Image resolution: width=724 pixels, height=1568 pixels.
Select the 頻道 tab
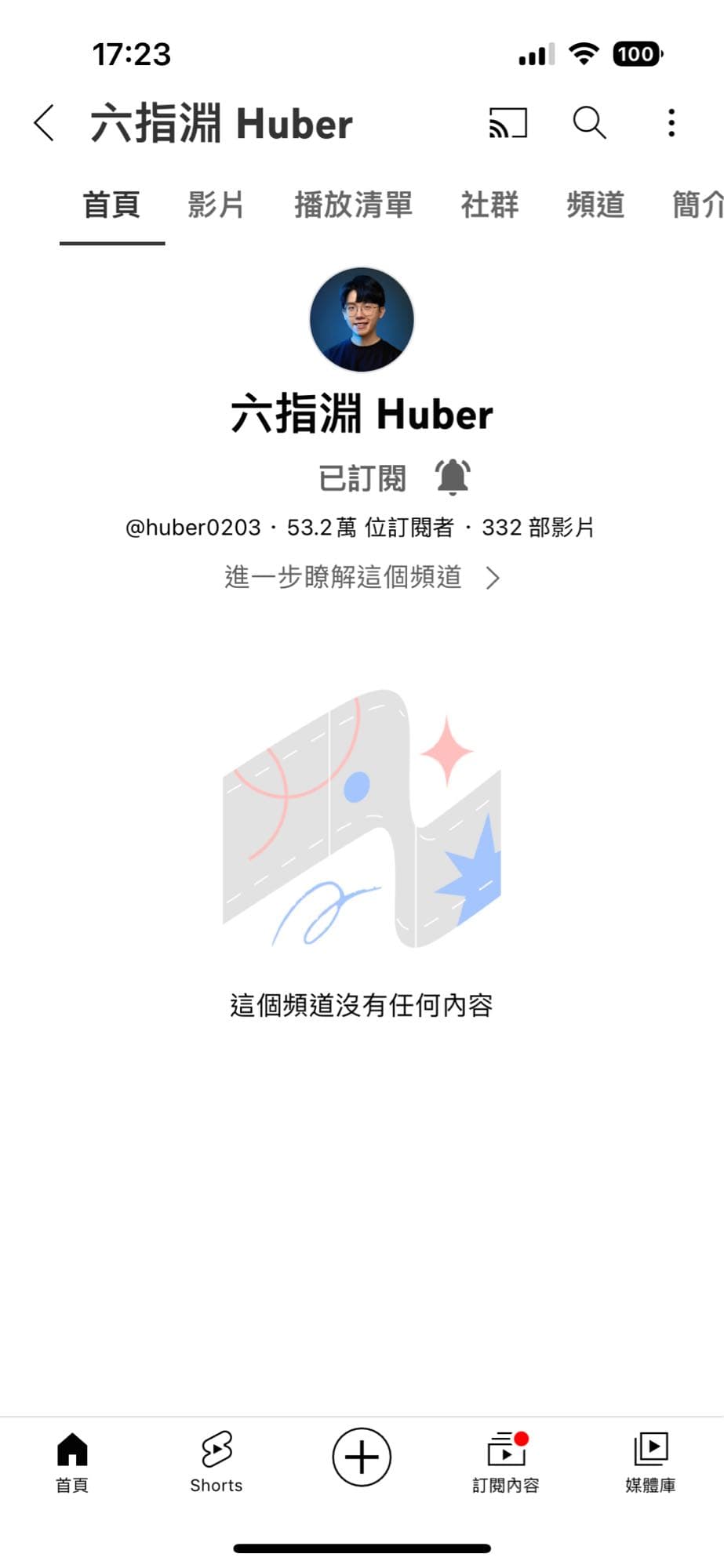[x=595, y=205]
